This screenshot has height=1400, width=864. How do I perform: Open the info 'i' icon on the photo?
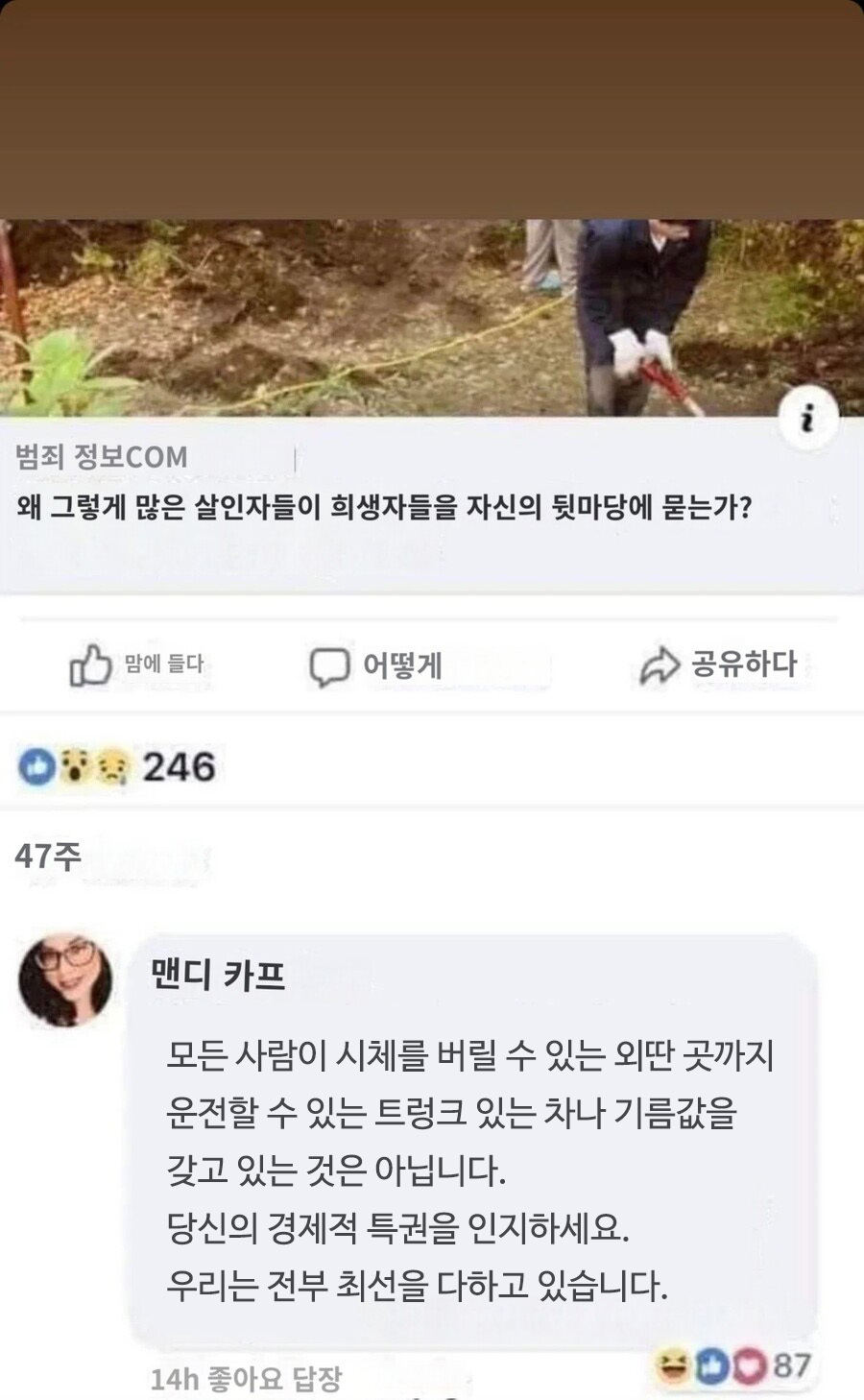click(807, 420)
